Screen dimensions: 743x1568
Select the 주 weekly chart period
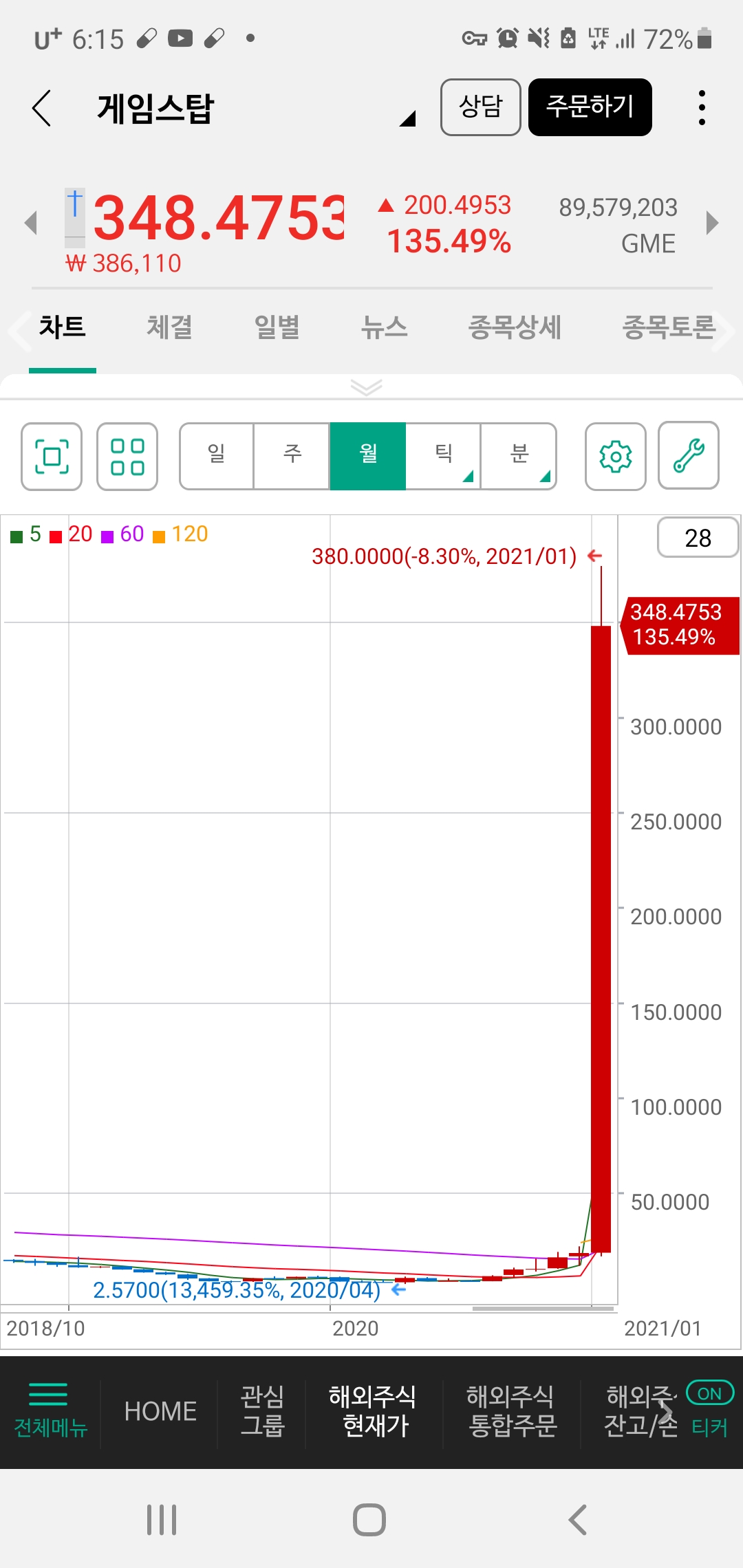point(292,456)
